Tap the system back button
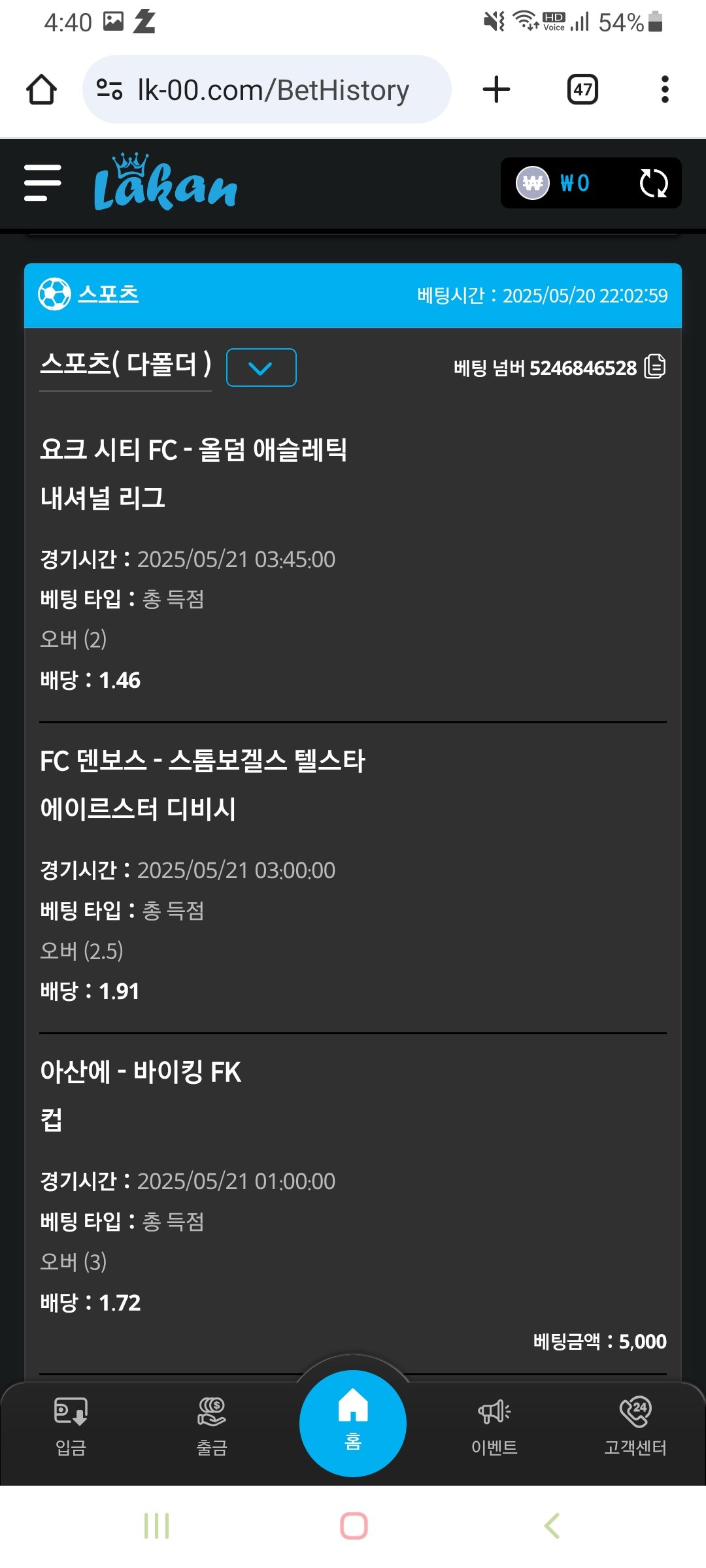The height and width of the screenshot is (1568, 706). 551,1526
